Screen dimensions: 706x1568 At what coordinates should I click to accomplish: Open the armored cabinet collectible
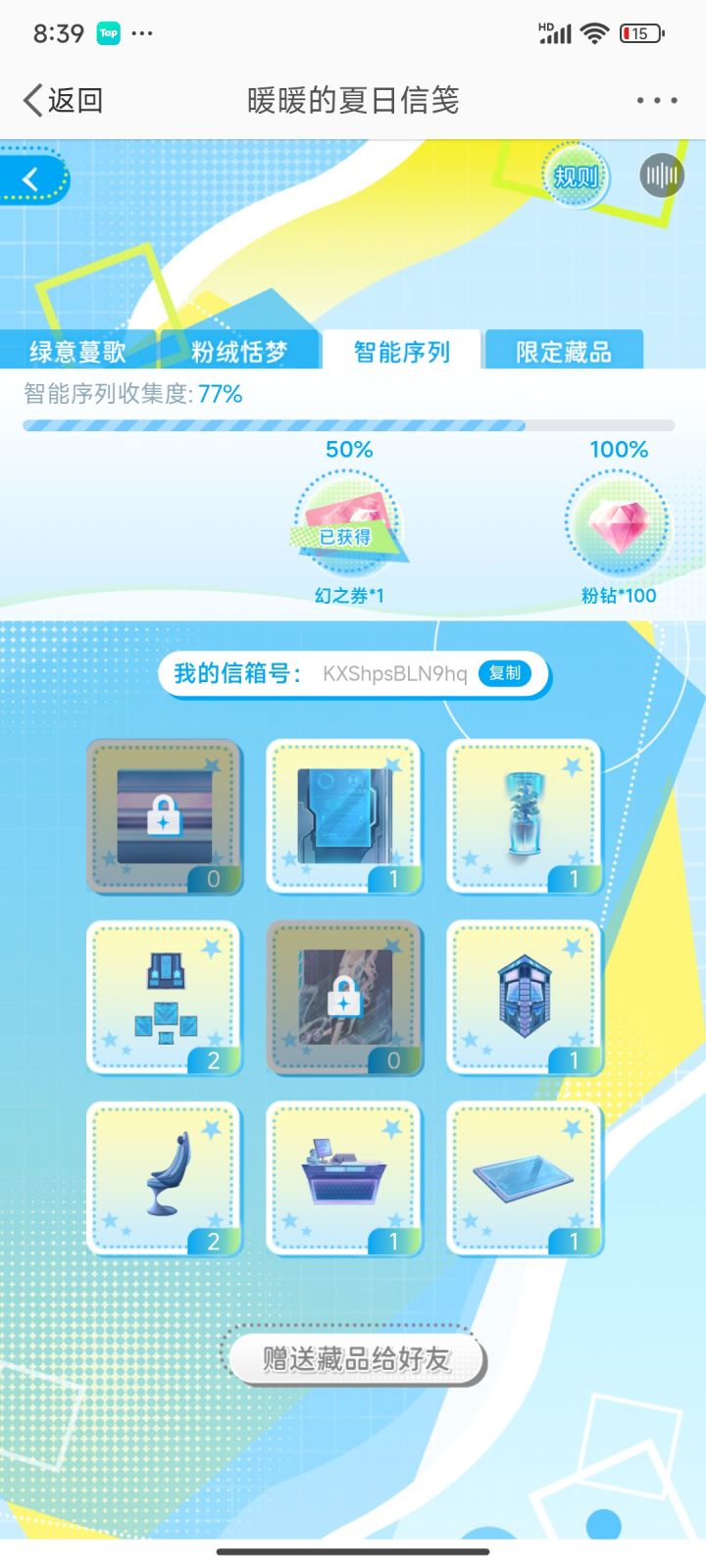point(524,997)
